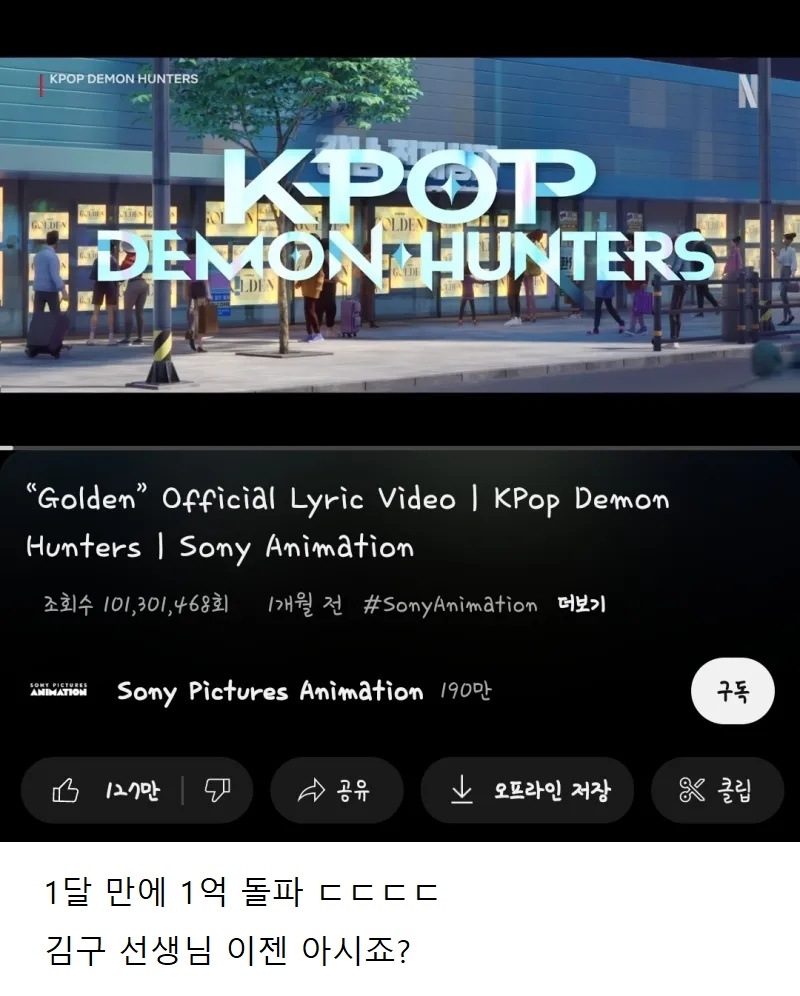Viewport: 800px width, 996px height.
Task: Open the #SonyAnimation hashtag
Action: pyautogui.click(x=449, y=604)
